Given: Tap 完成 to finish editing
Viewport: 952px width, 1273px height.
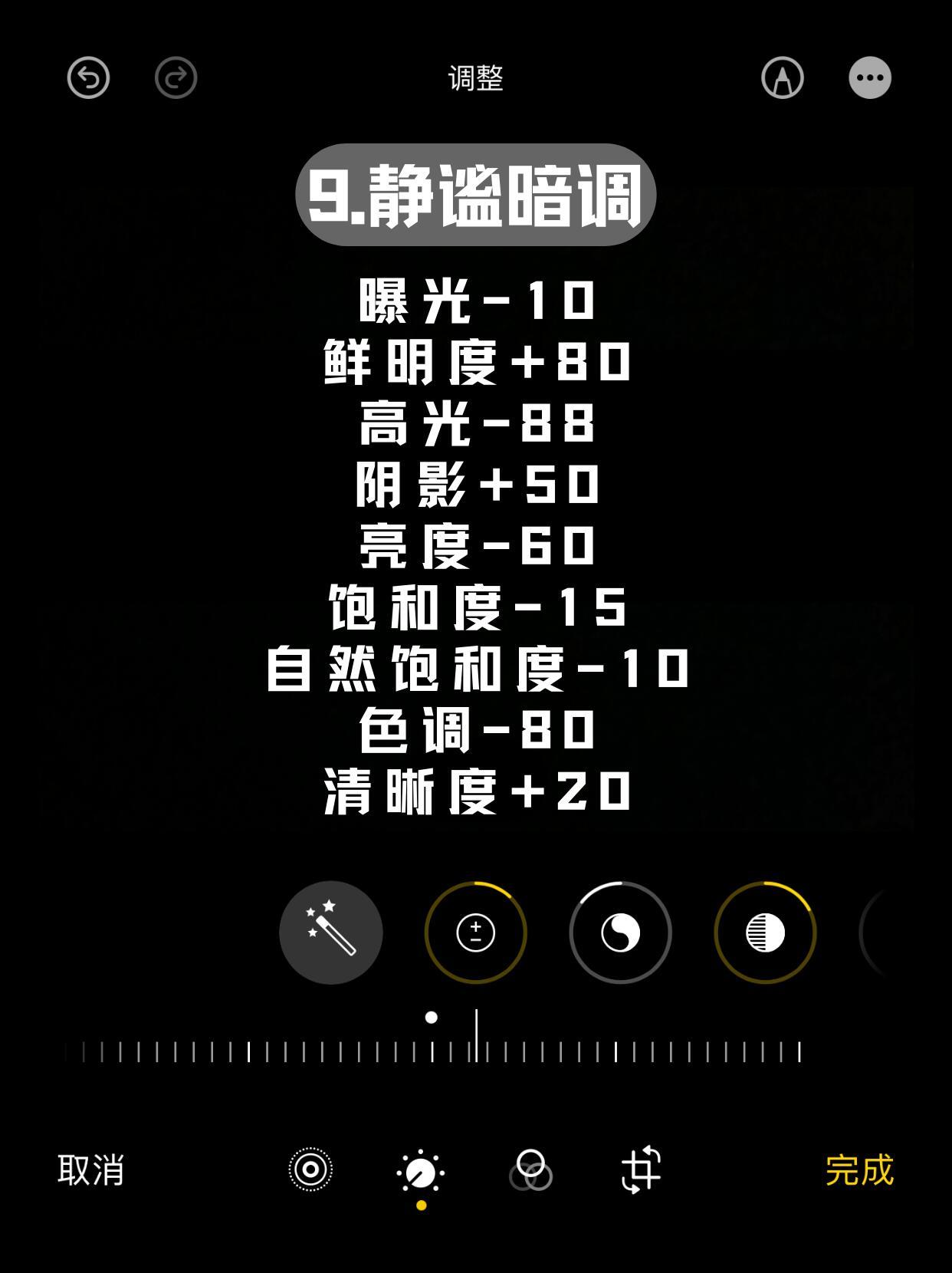Looking at the screenshot, I should [859, 1171].
